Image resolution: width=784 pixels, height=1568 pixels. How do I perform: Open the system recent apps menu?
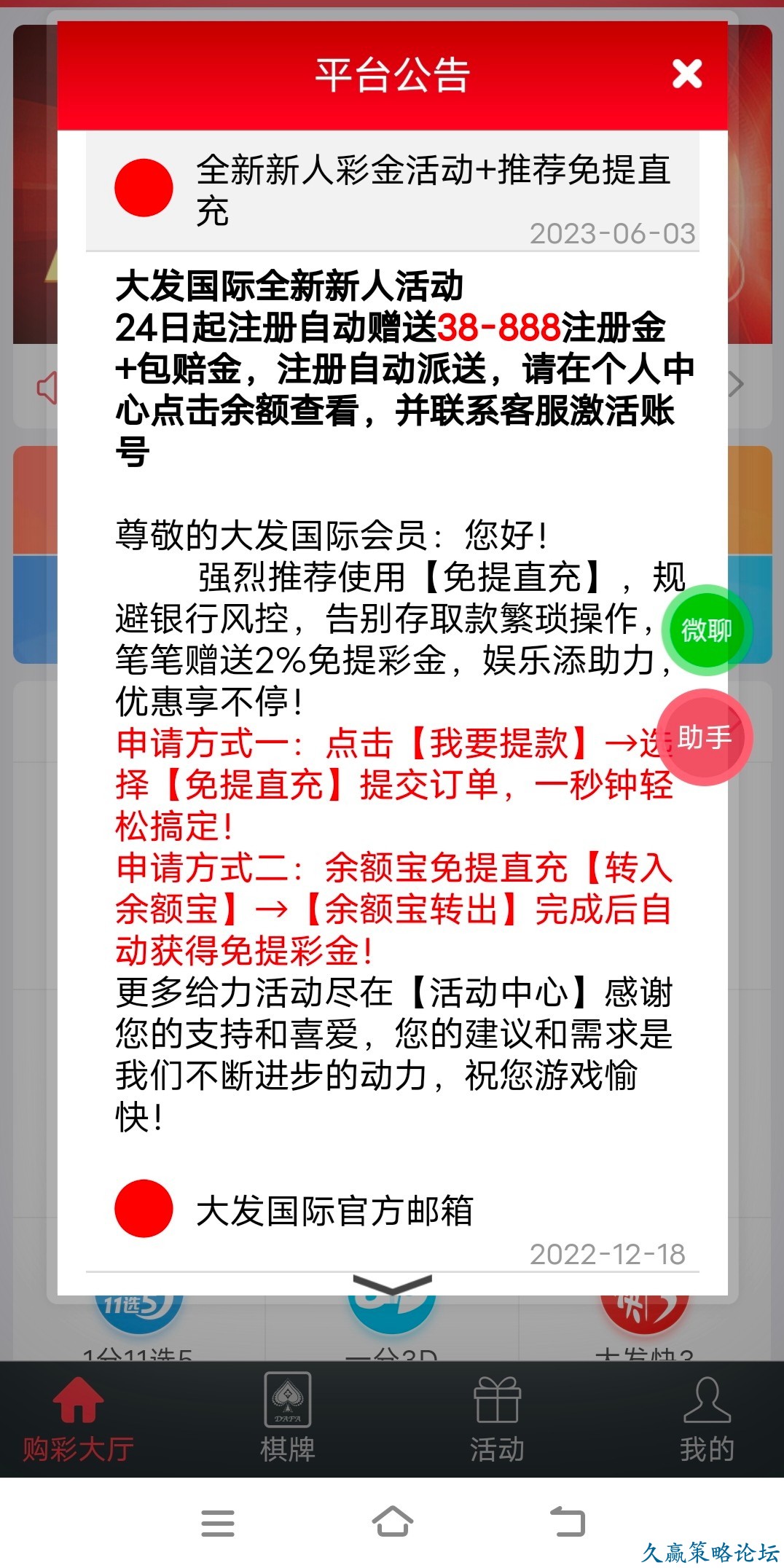click(218, 1523)
